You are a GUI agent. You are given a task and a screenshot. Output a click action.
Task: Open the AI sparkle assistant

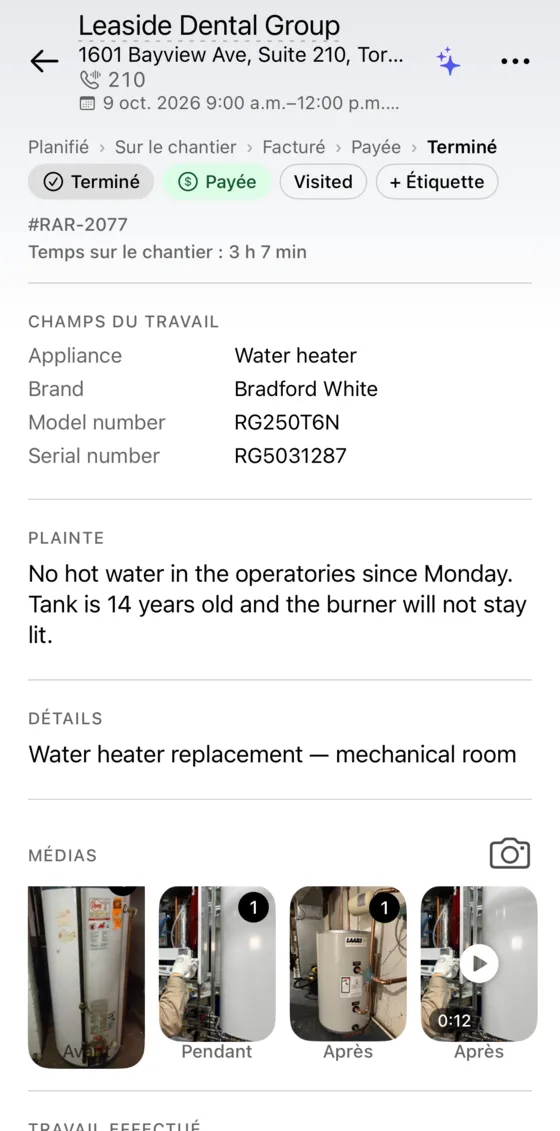[x=448, y=61]
